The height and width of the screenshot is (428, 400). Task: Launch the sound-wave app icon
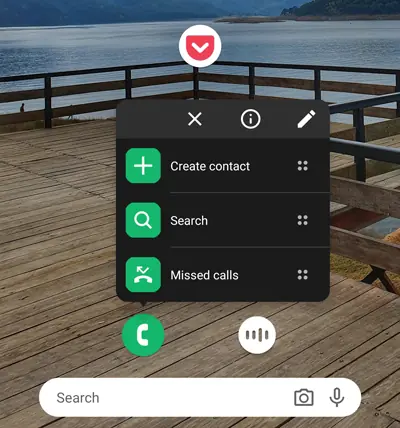tap(257, 335)
